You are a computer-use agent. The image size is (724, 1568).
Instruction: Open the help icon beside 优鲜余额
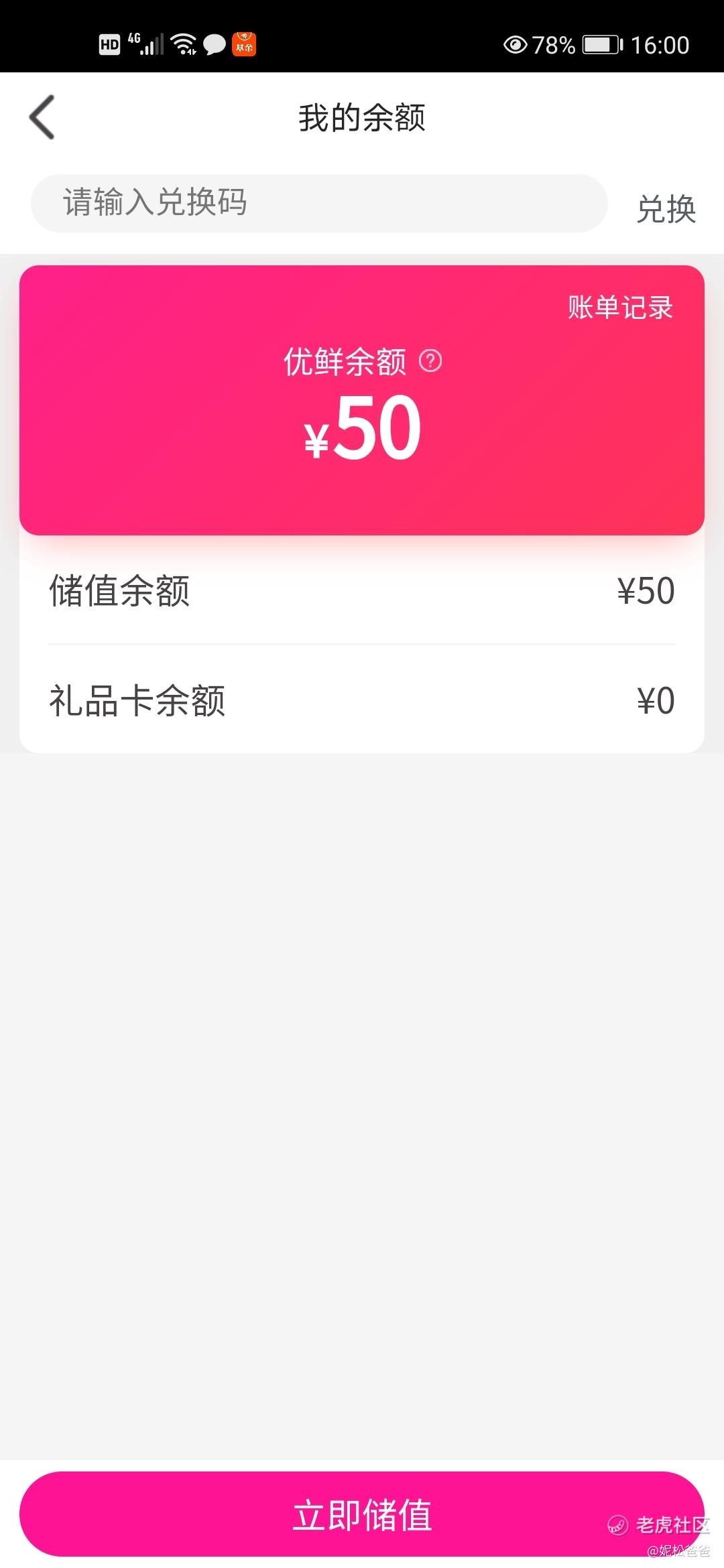[x=430, y=361]
